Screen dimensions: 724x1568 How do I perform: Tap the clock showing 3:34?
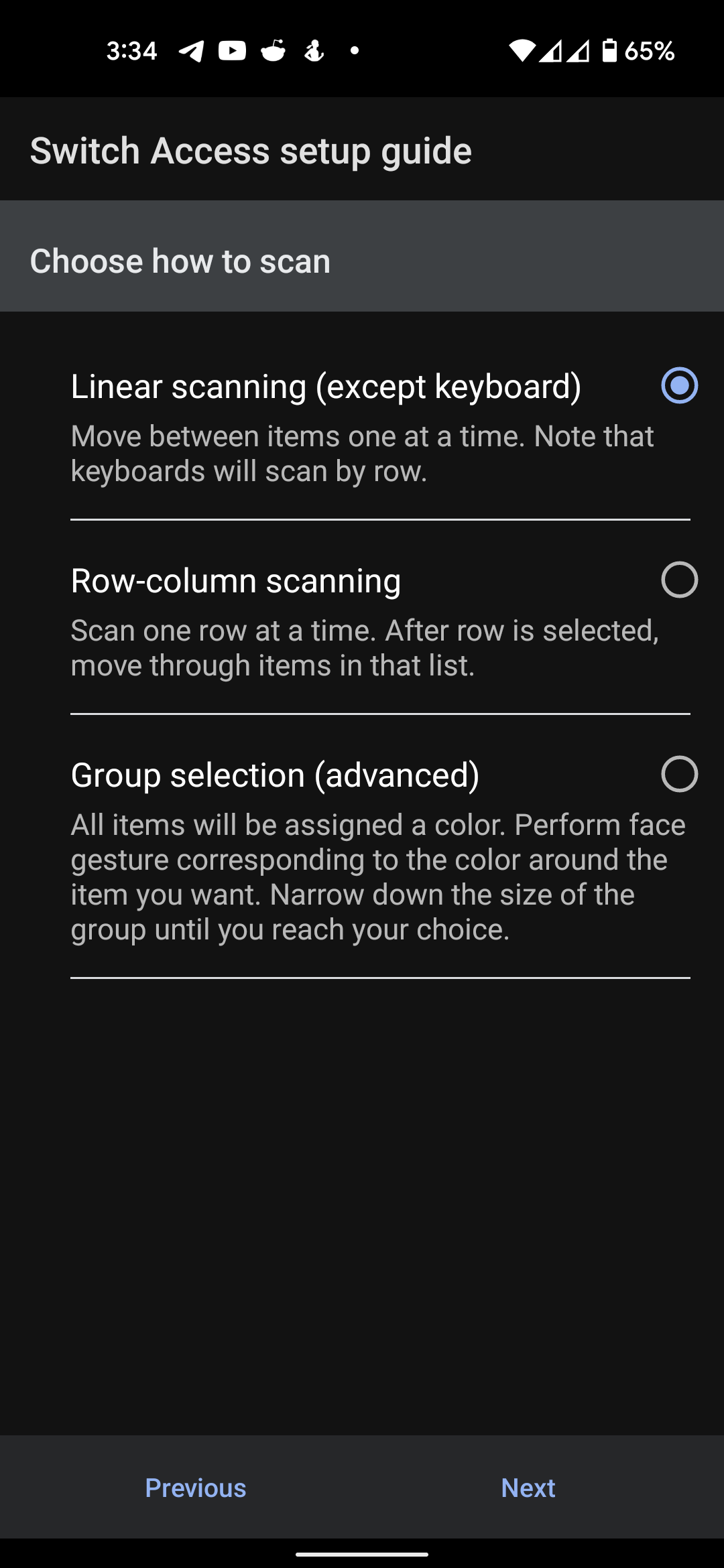coord(131,51)
